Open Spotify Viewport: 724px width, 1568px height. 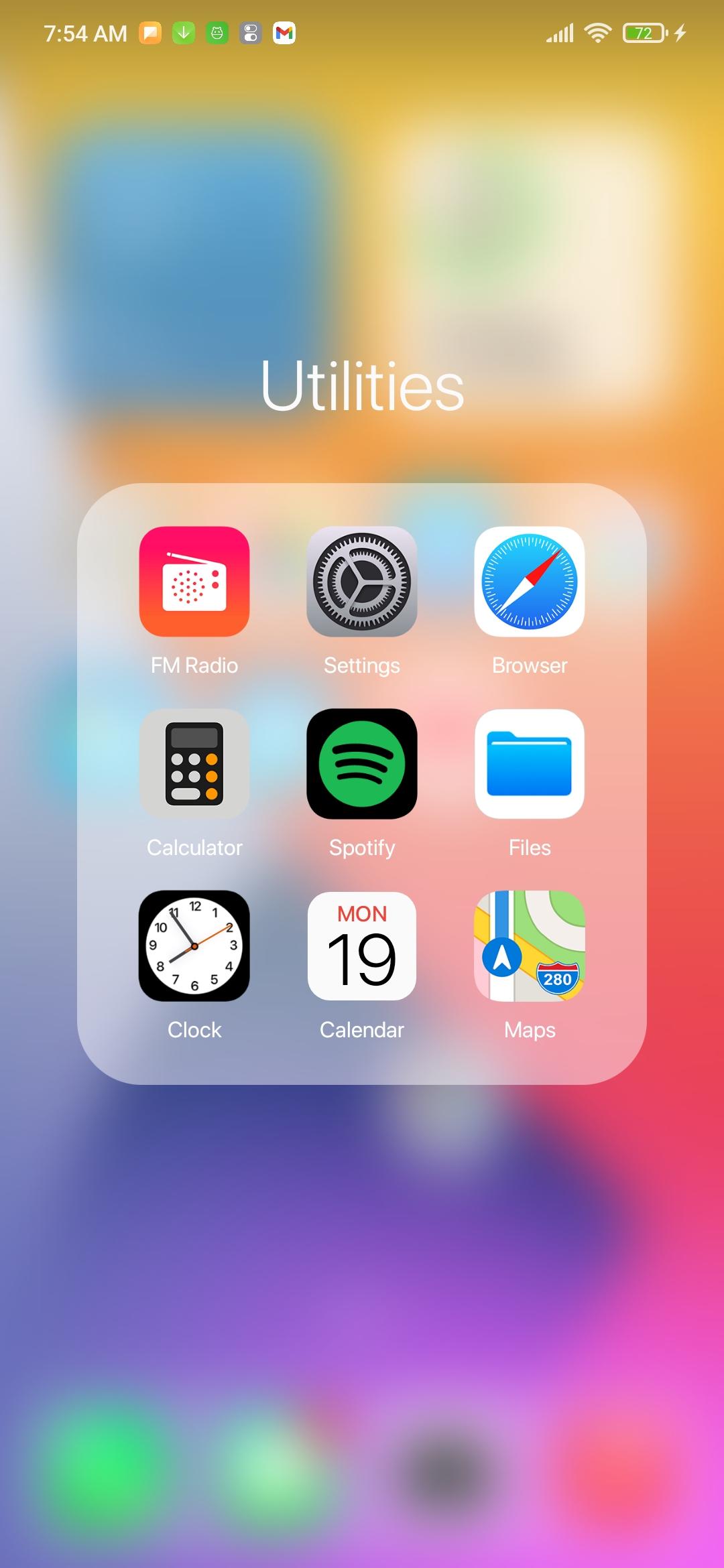coord(362,764)
